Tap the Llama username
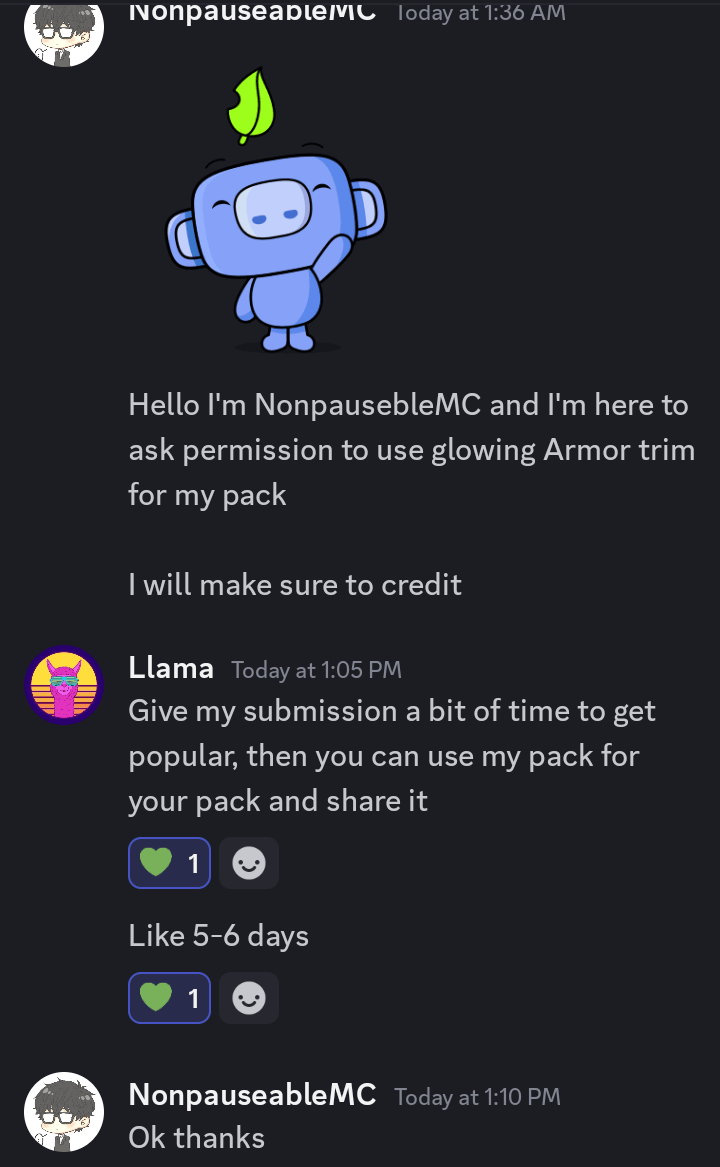Viewport: 720px width, 1167px height. point(171,668)
